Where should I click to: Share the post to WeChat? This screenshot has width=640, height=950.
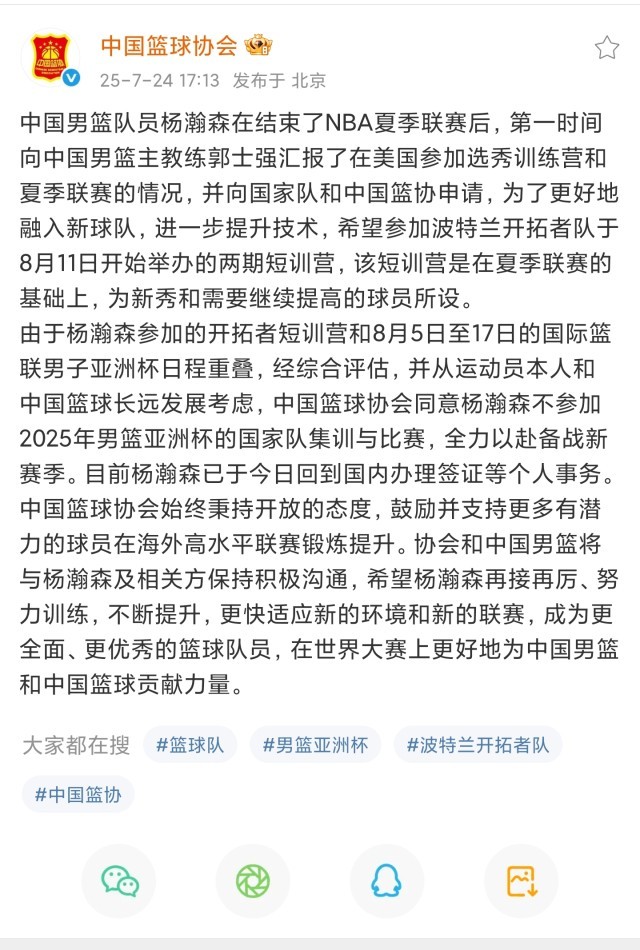click(119, 881)
